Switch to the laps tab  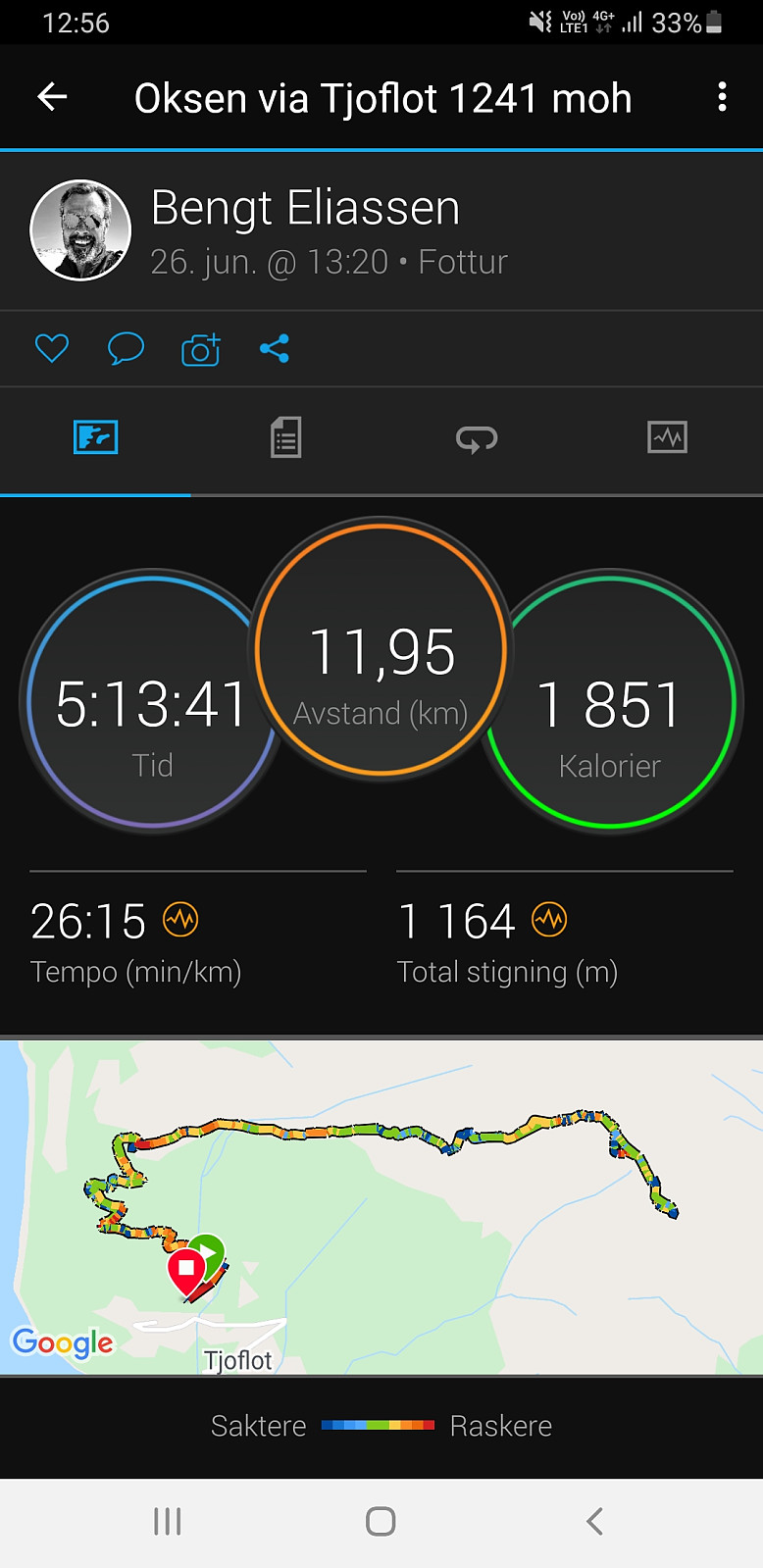click(477, 438)
